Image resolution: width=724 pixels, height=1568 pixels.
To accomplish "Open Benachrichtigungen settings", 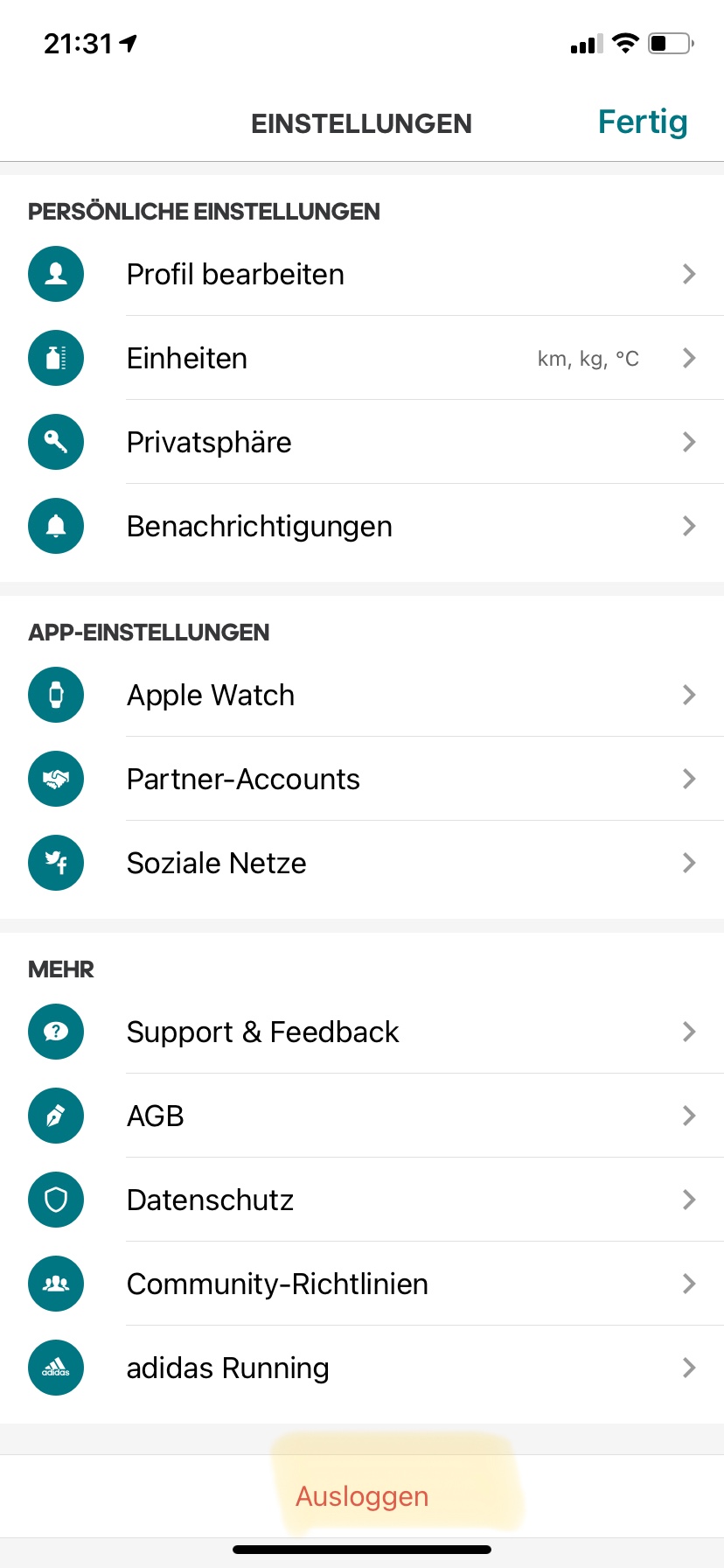I will tap(362, 527).
